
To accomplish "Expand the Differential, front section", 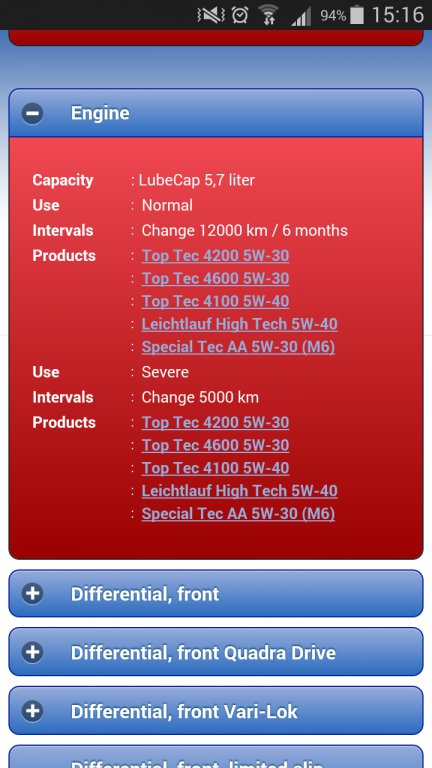I will [216, 594].
